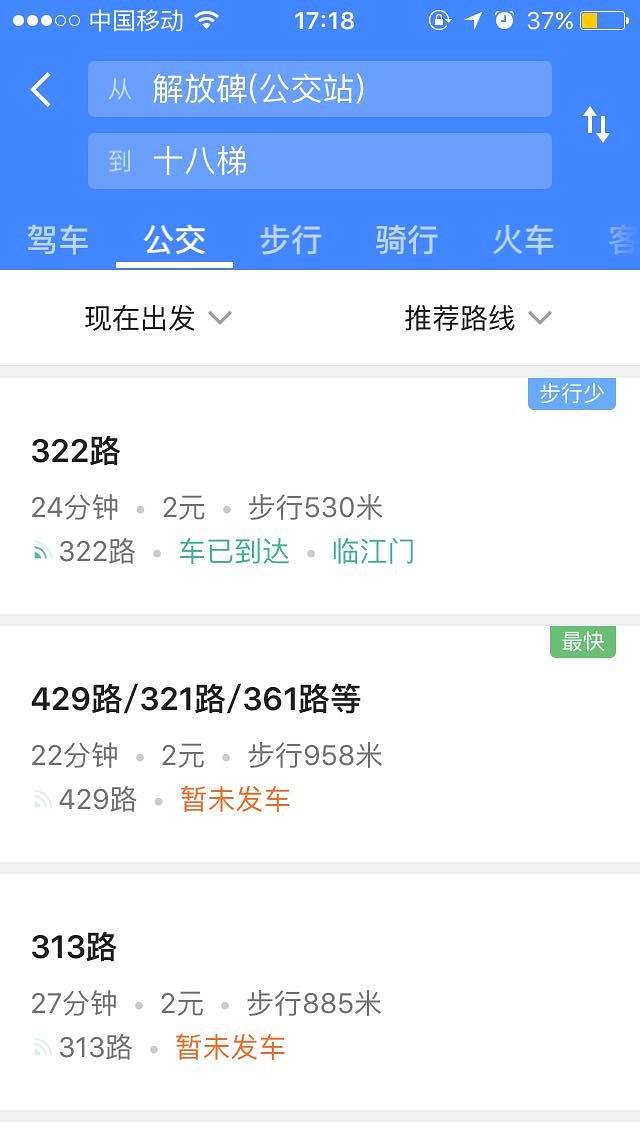Open the 429路/321路/361路等 route option
The height and width of the screenshot is (1136, 640).
(x=319, y=747)
